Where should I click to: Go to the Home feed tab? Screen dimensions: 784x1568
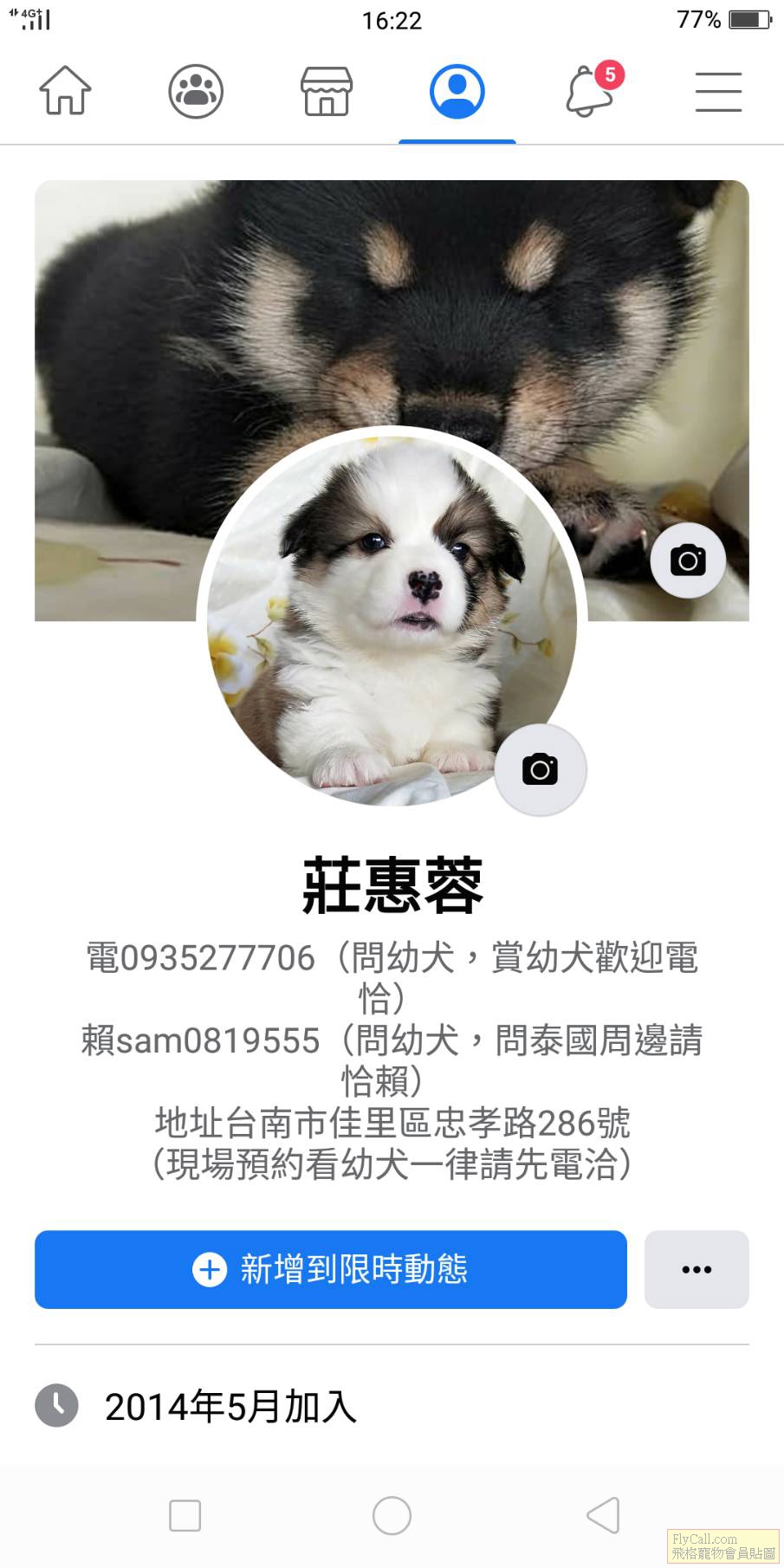tap(65, 91)
